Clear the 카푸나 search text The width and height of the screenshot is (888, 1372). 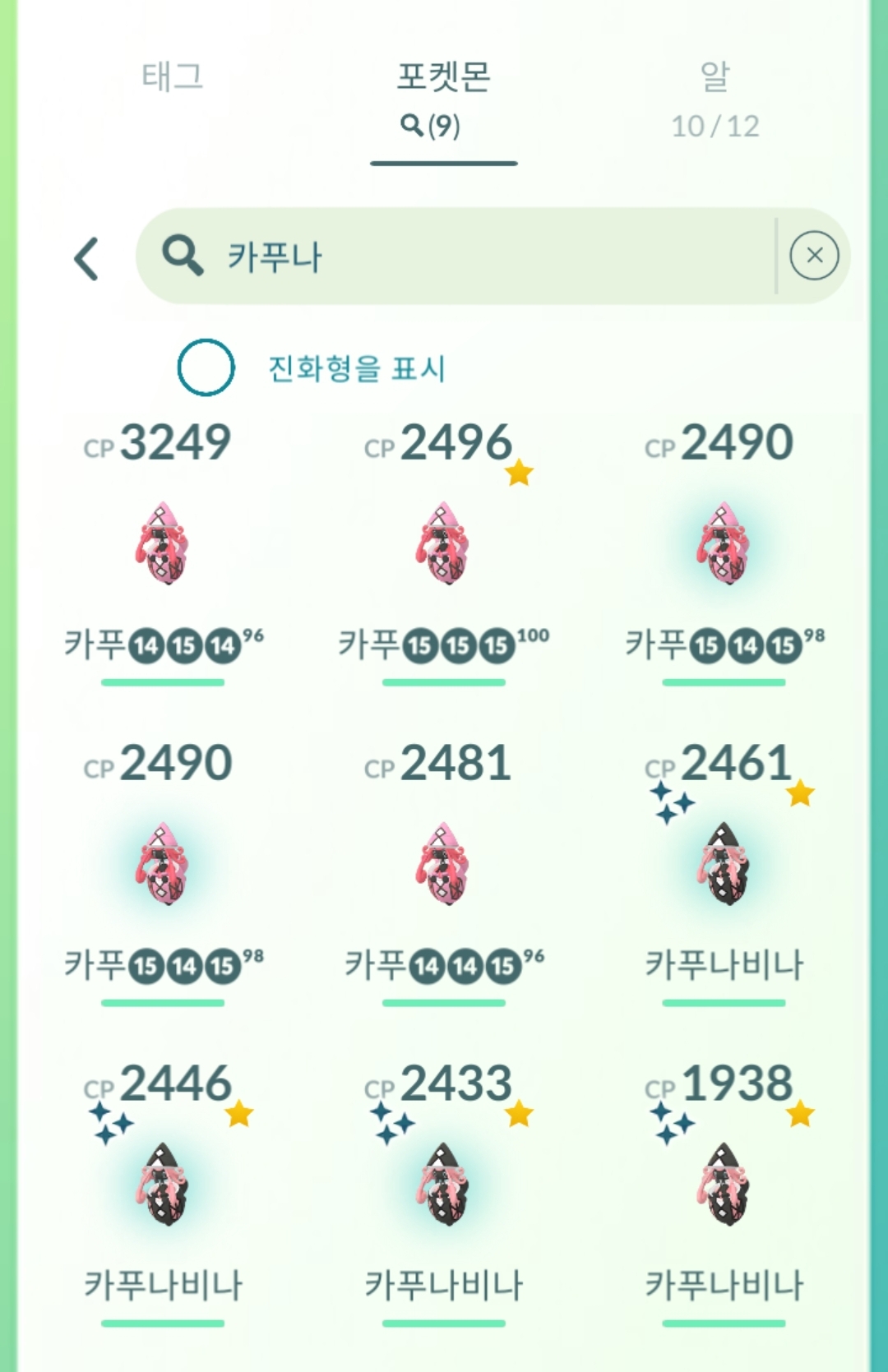point(813,256)
